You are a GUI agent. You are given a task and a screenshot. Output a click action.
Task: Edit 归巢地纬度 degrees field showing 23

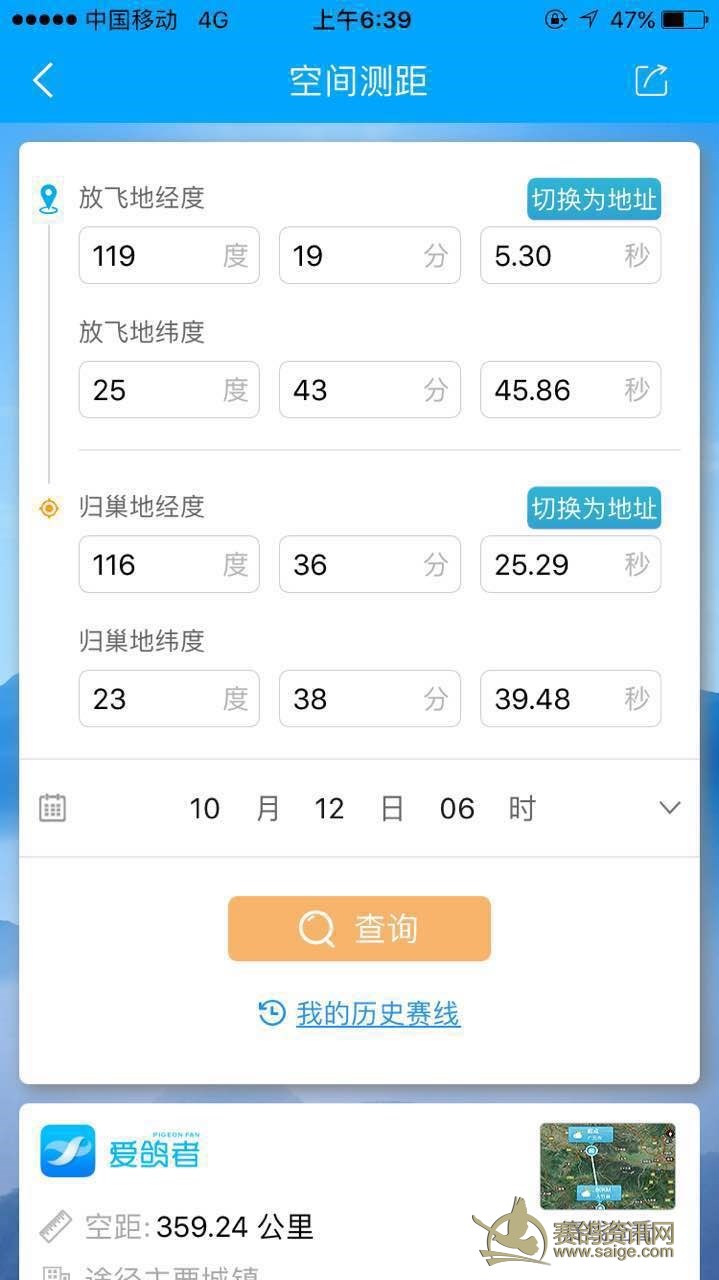168,699
